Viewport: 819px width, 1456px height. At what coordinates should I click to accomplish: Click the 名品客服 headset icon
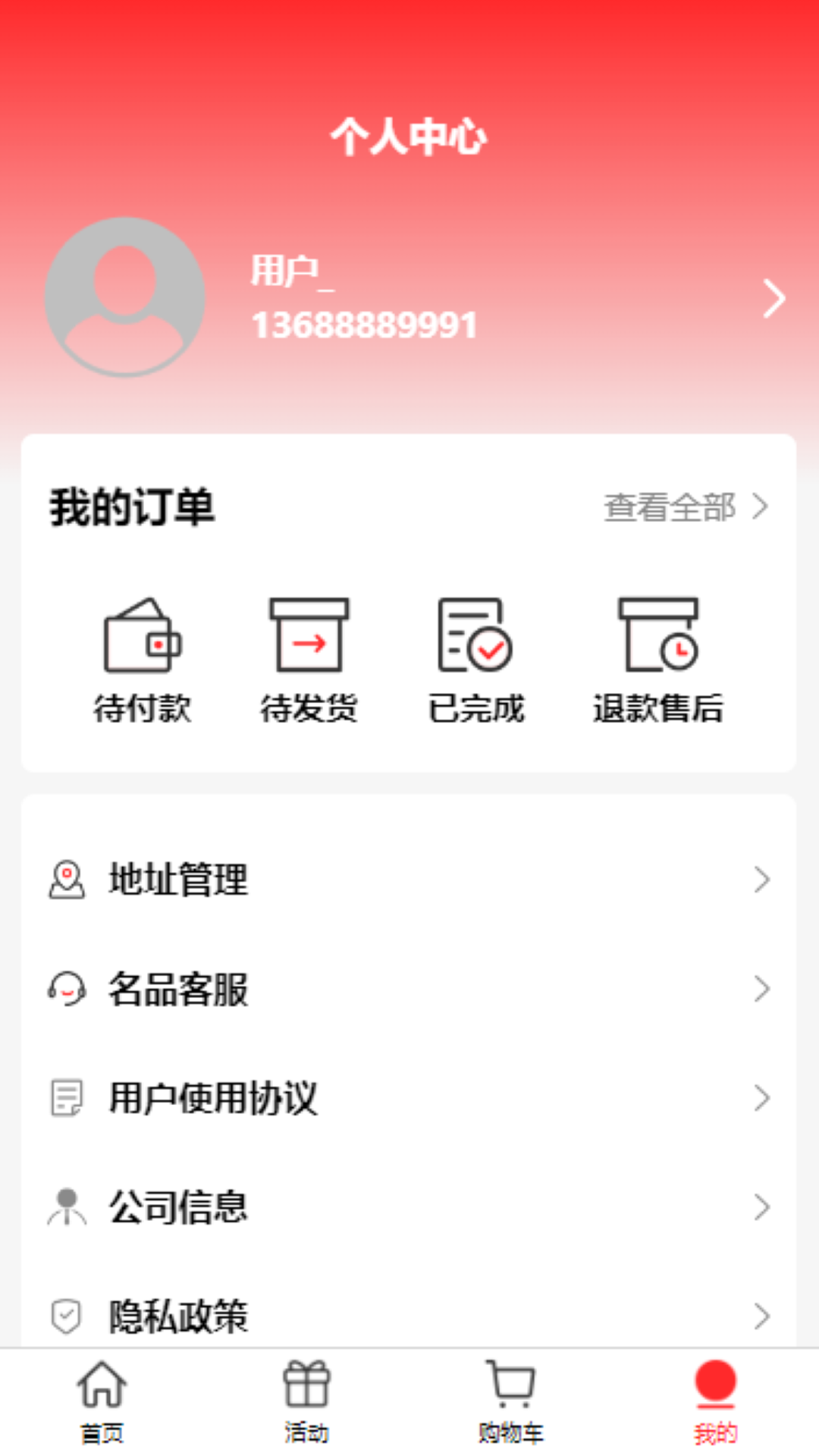[66, 988]
